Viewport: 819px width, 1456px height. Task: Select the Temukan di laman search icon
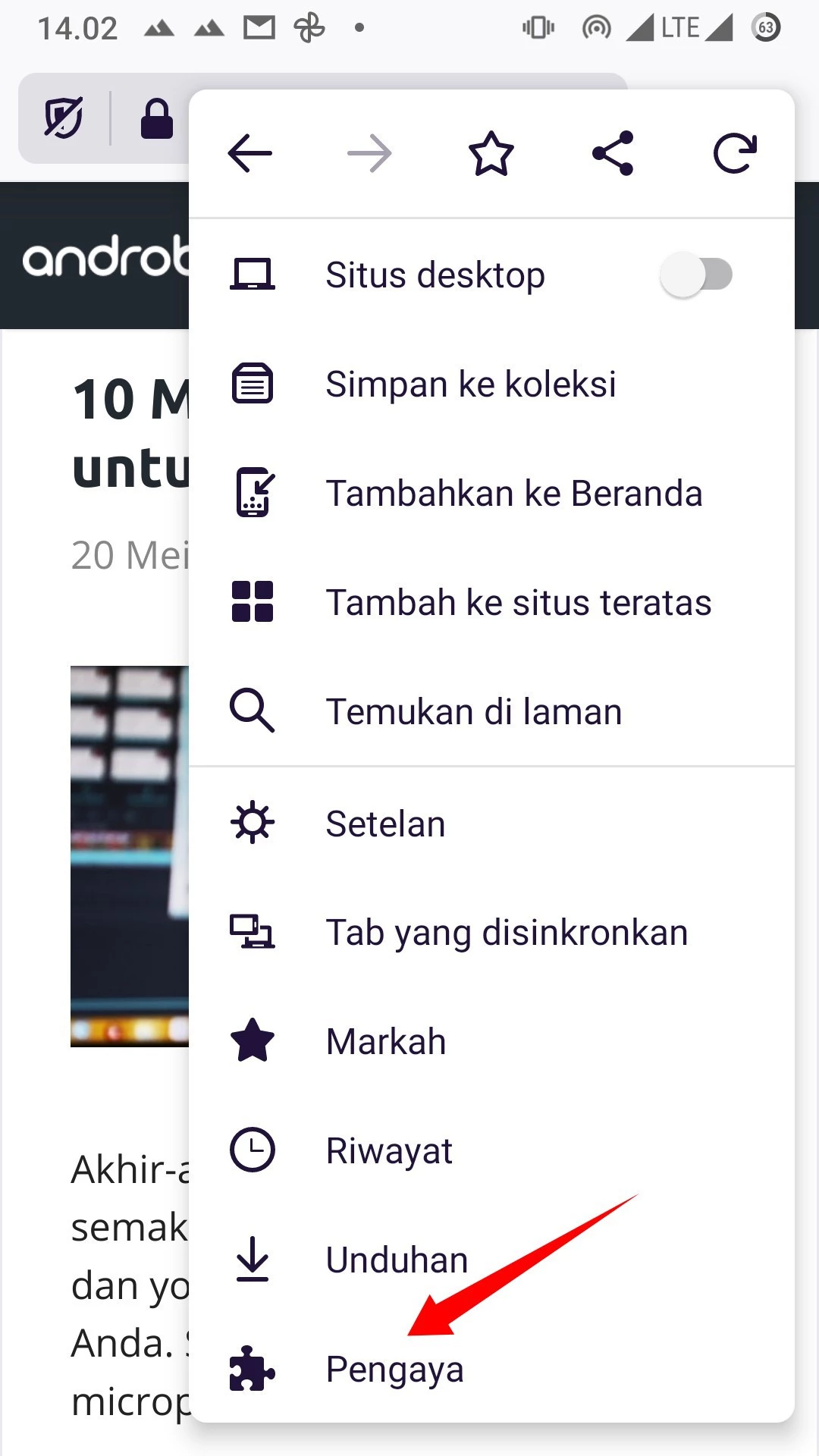[x=474, y=711]
